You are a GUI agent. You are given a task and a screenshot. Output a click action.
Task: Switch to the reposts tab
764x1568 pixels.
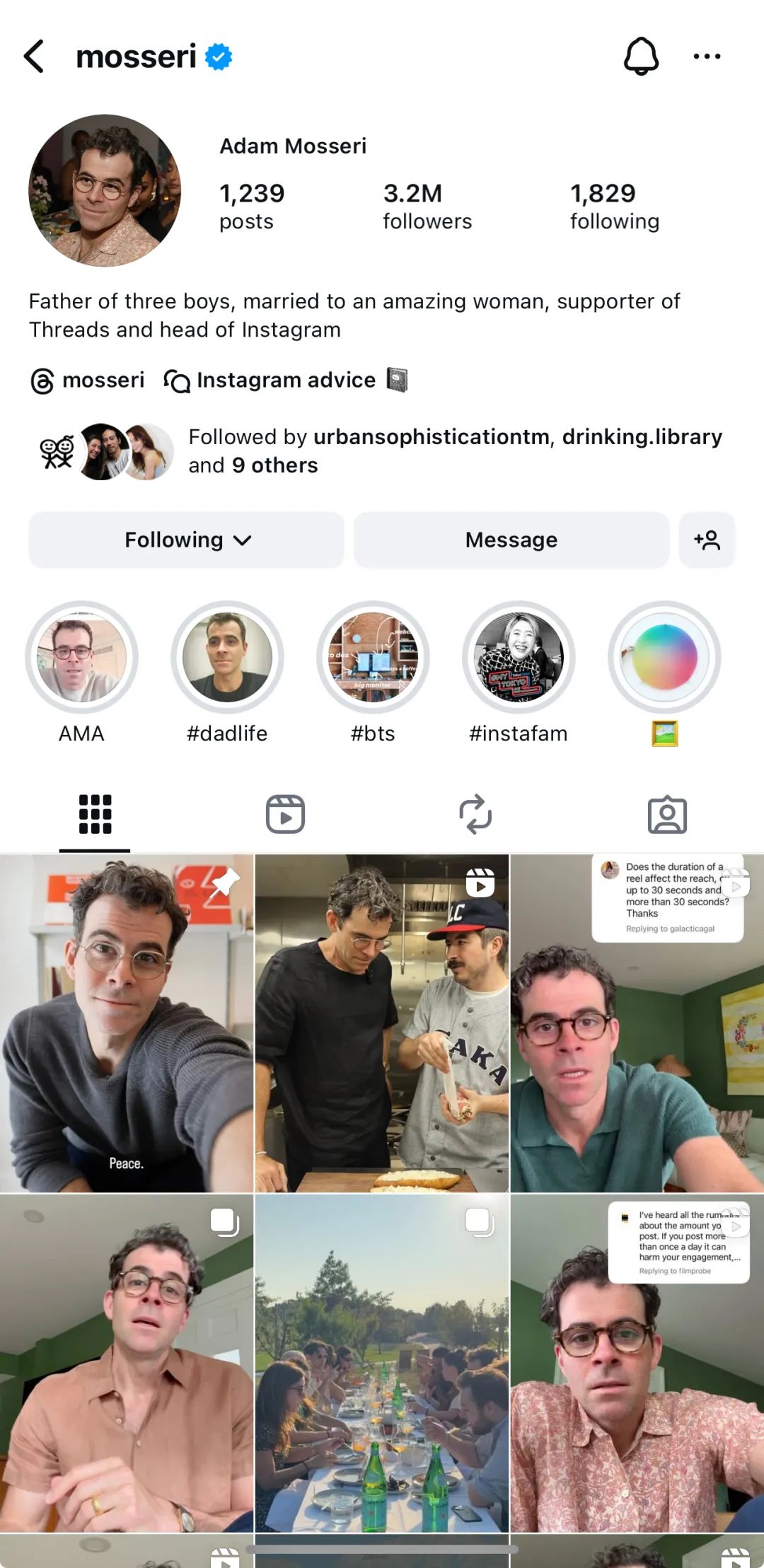(475, 814)
